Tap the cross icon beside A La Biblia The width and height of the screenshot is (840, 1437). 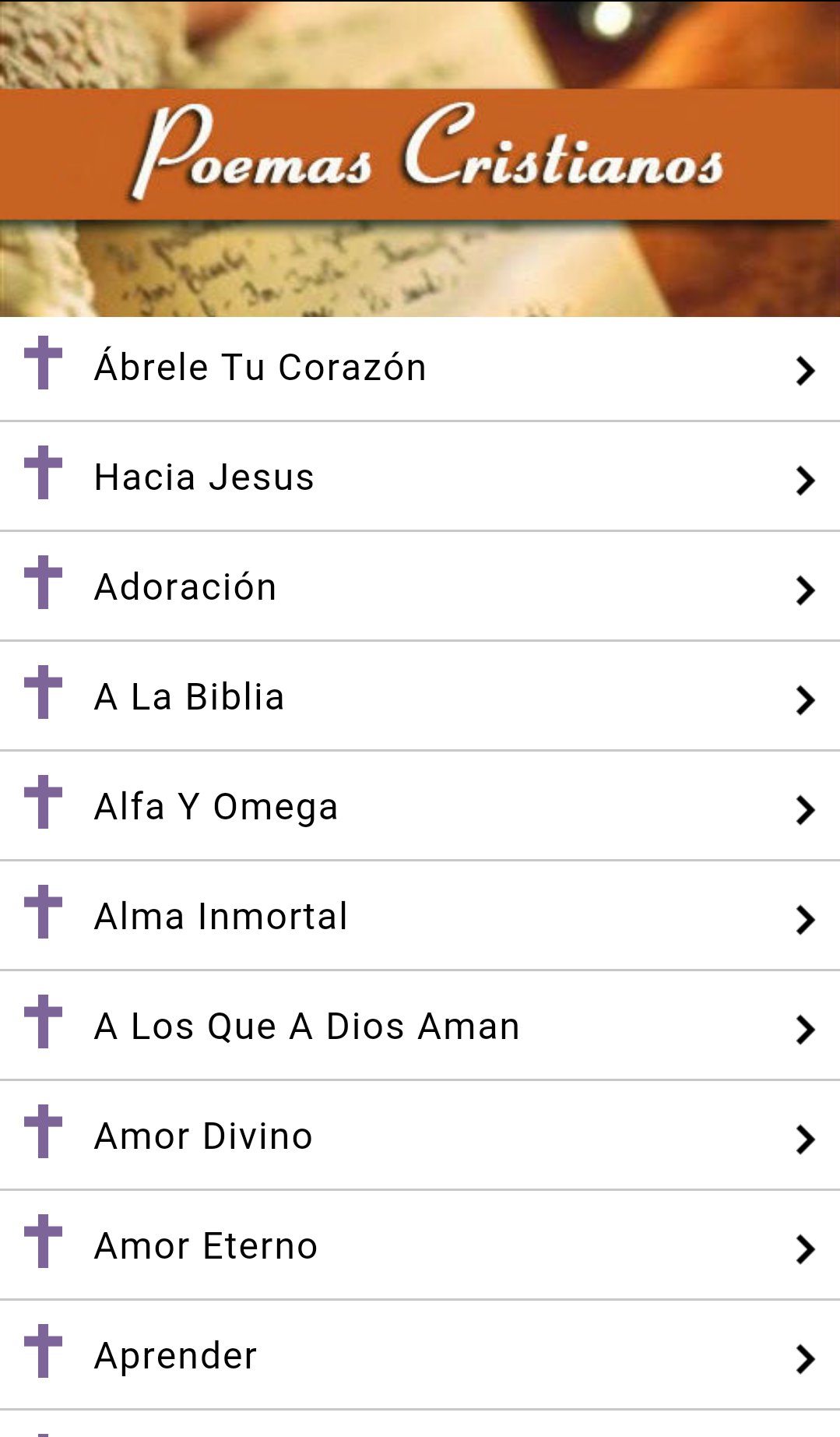(43, 696)
